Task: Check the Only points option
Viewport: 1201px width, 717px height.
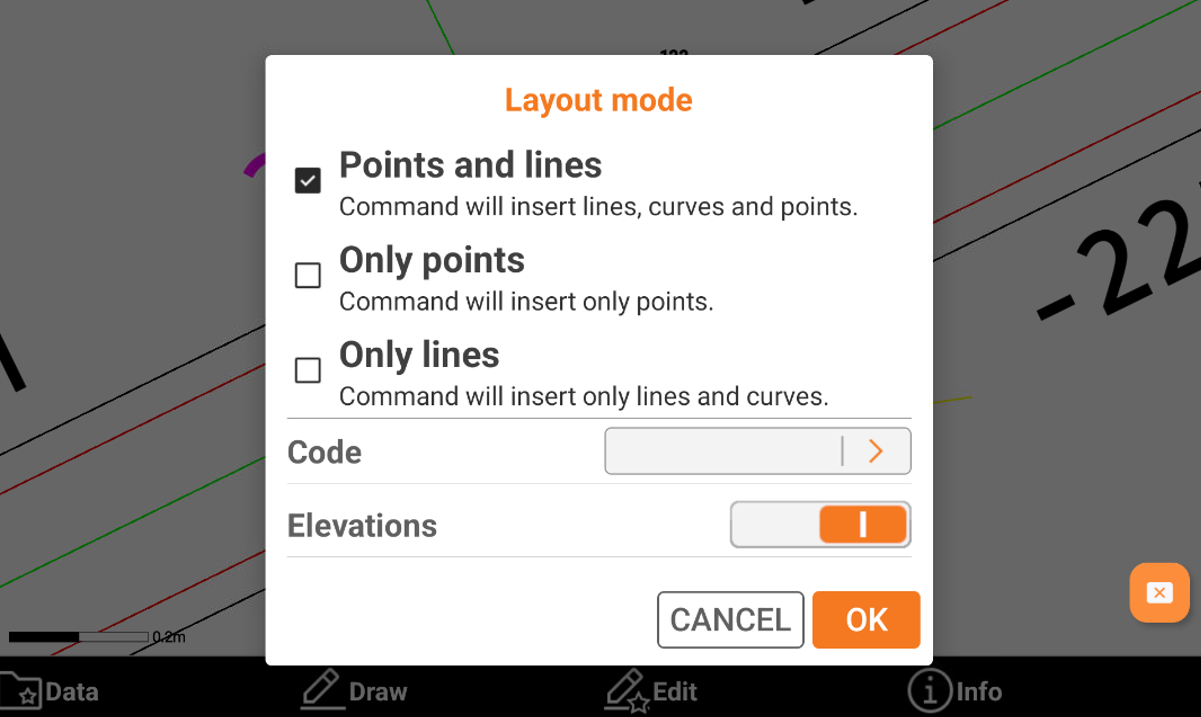Action: (x=308, y=275)
